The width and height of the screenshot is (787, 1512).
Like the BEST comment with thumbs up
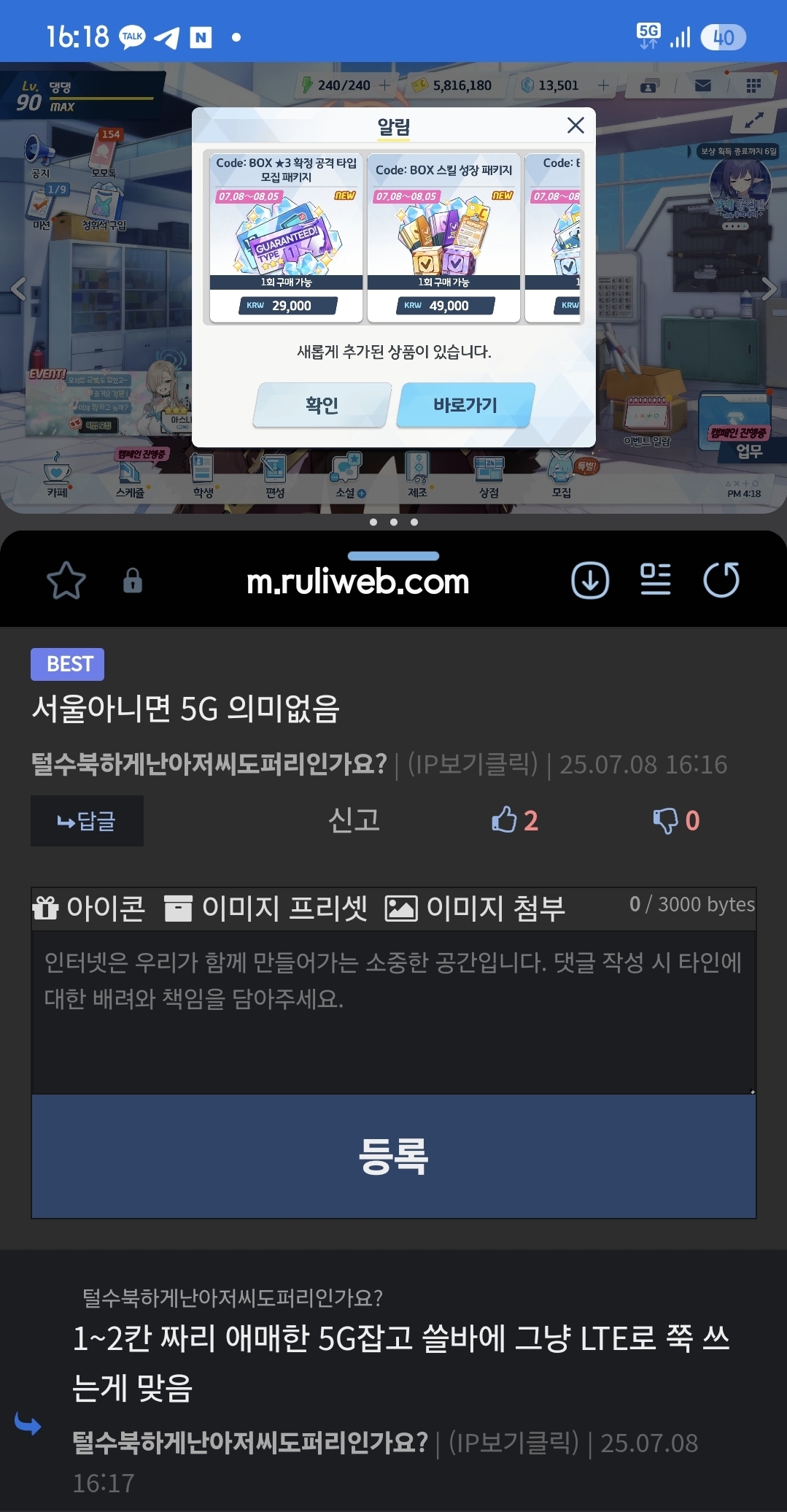[x=515, y=820]
